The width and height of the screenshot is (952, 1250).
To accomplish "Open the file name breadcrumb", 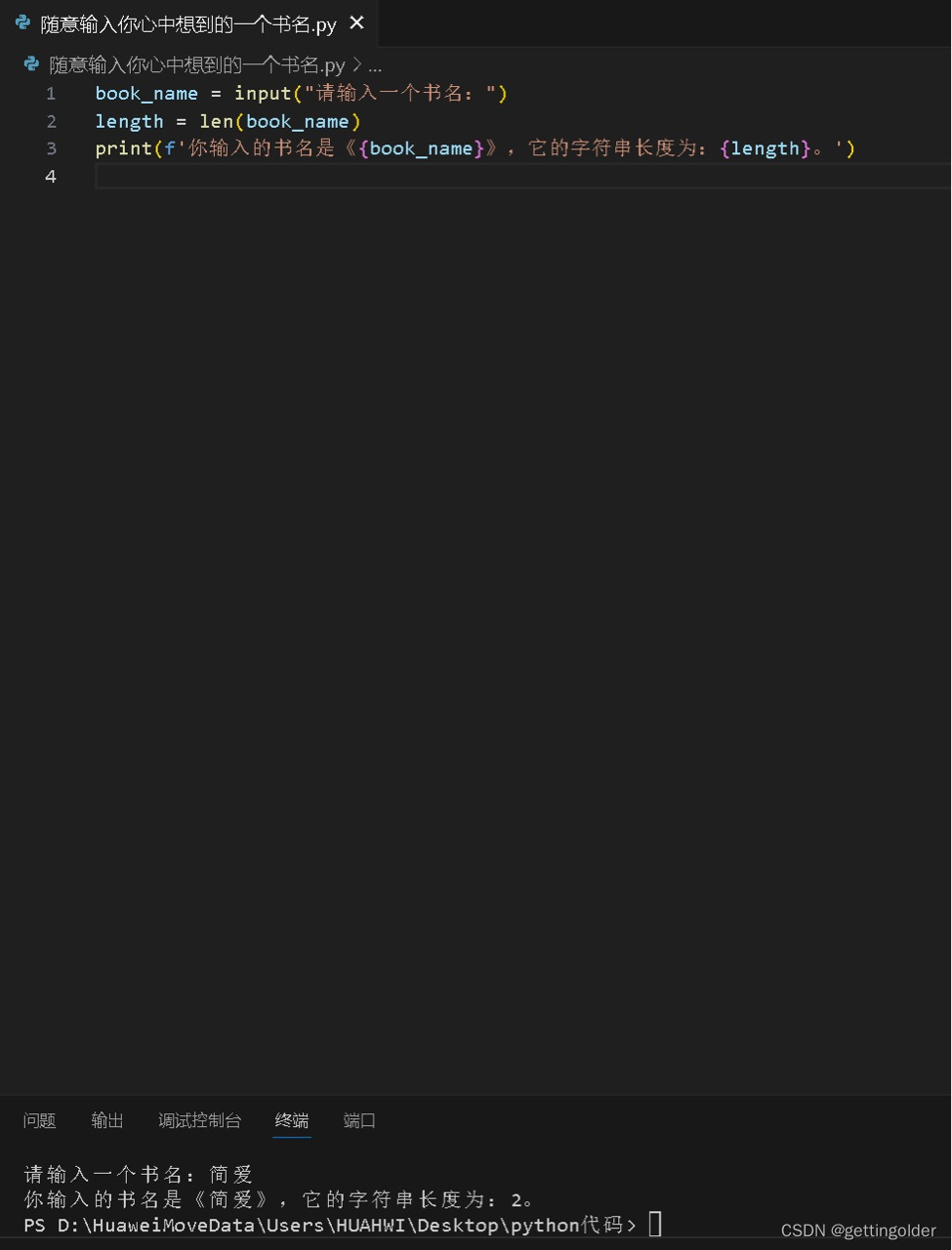I will click(x=195, y=65).
